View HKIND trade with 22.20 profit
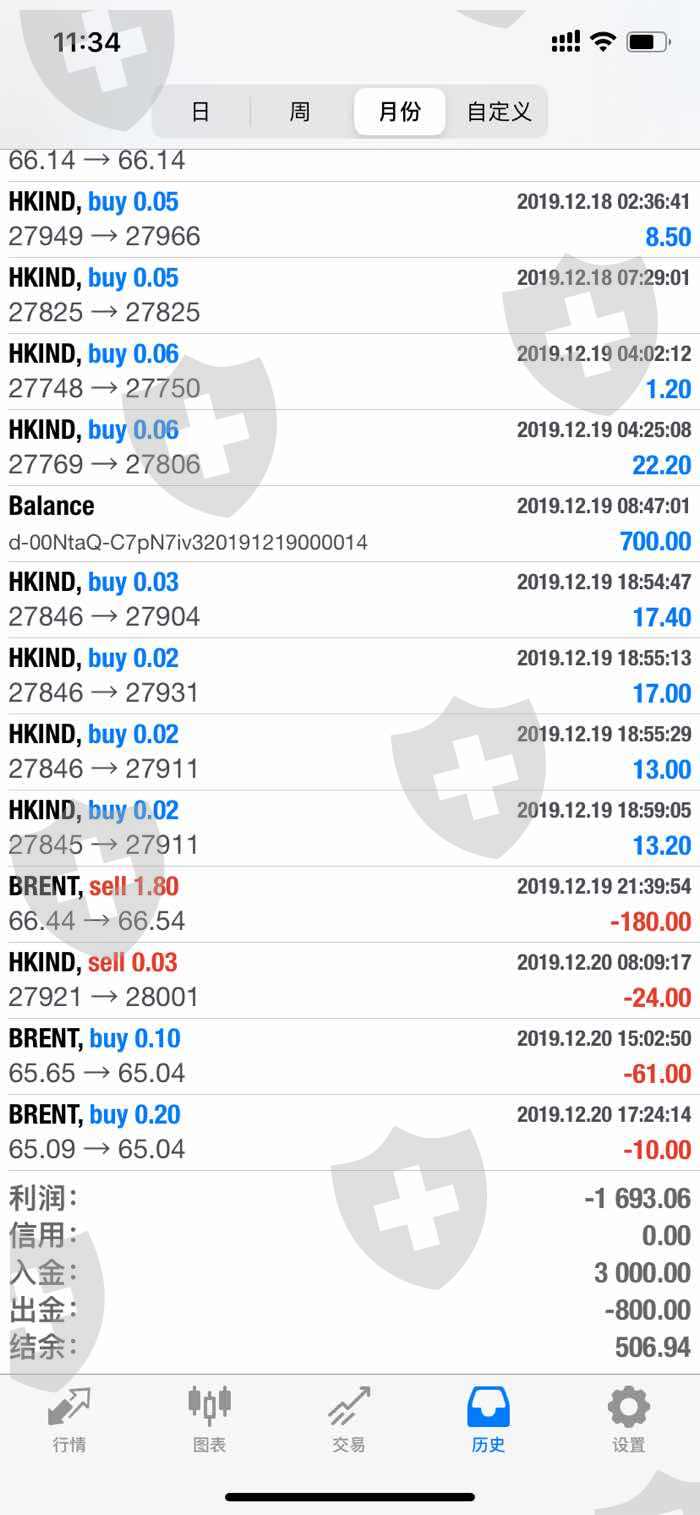 click(x=350, y=448)
